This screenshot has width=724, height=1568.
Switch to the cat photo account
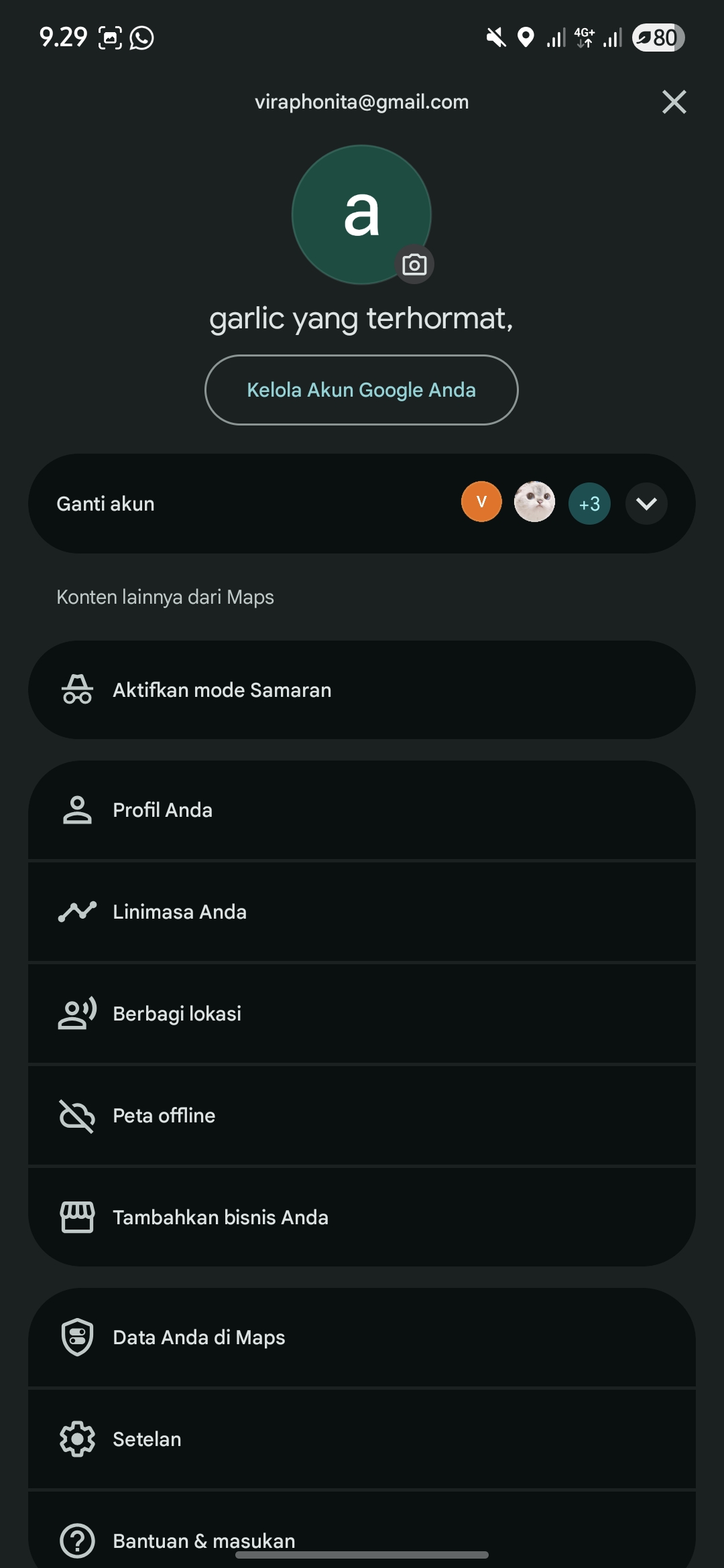[534, 502]
